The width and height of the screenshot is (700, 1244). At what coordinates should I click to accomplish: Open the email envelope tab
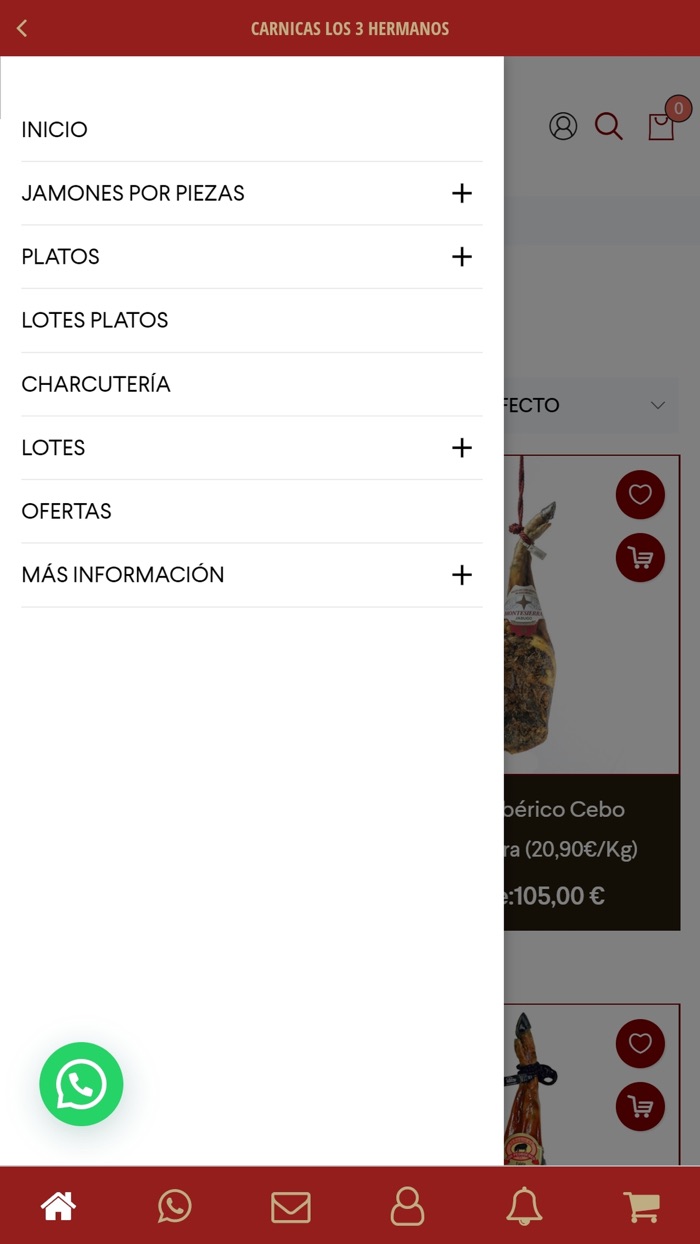tap(291, 1207)
